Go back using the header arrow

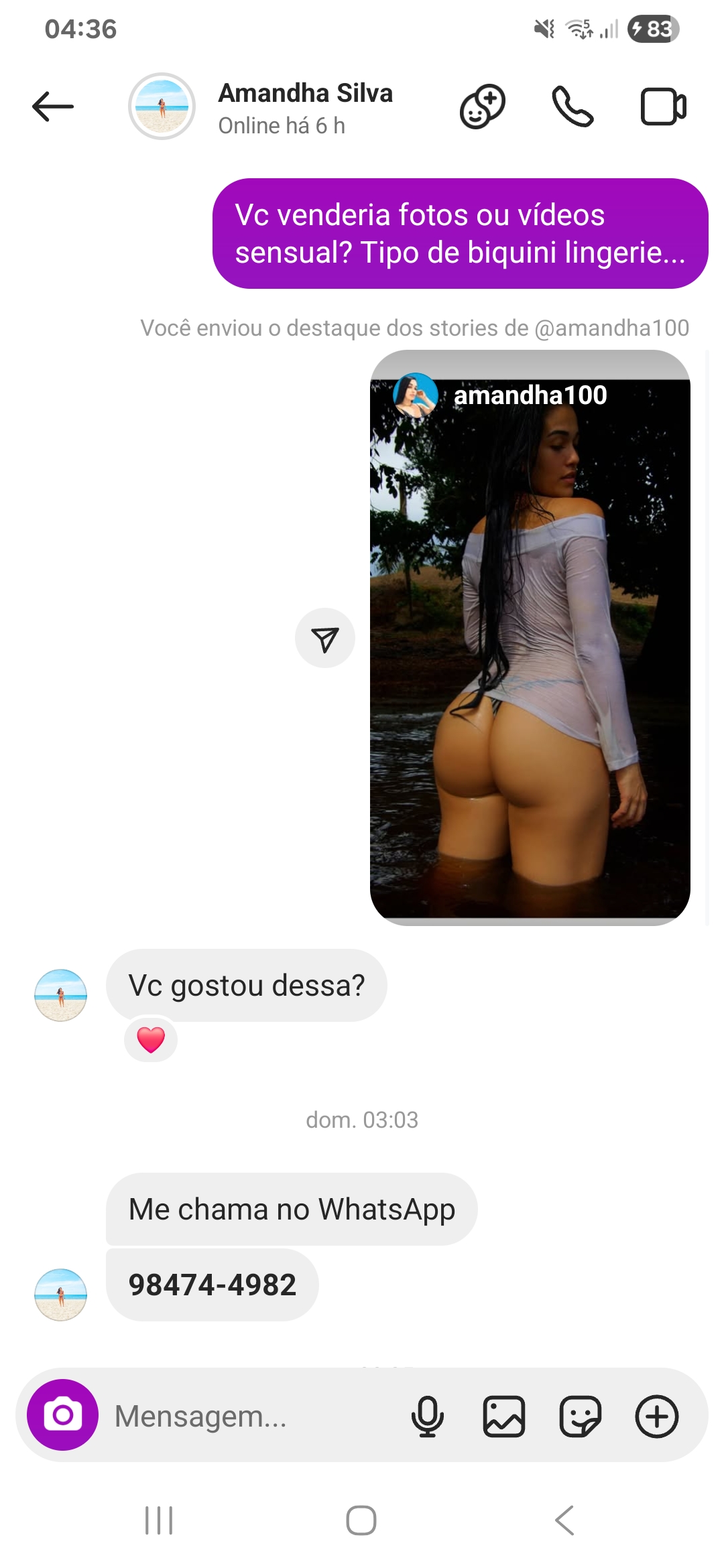click(53, 107)
